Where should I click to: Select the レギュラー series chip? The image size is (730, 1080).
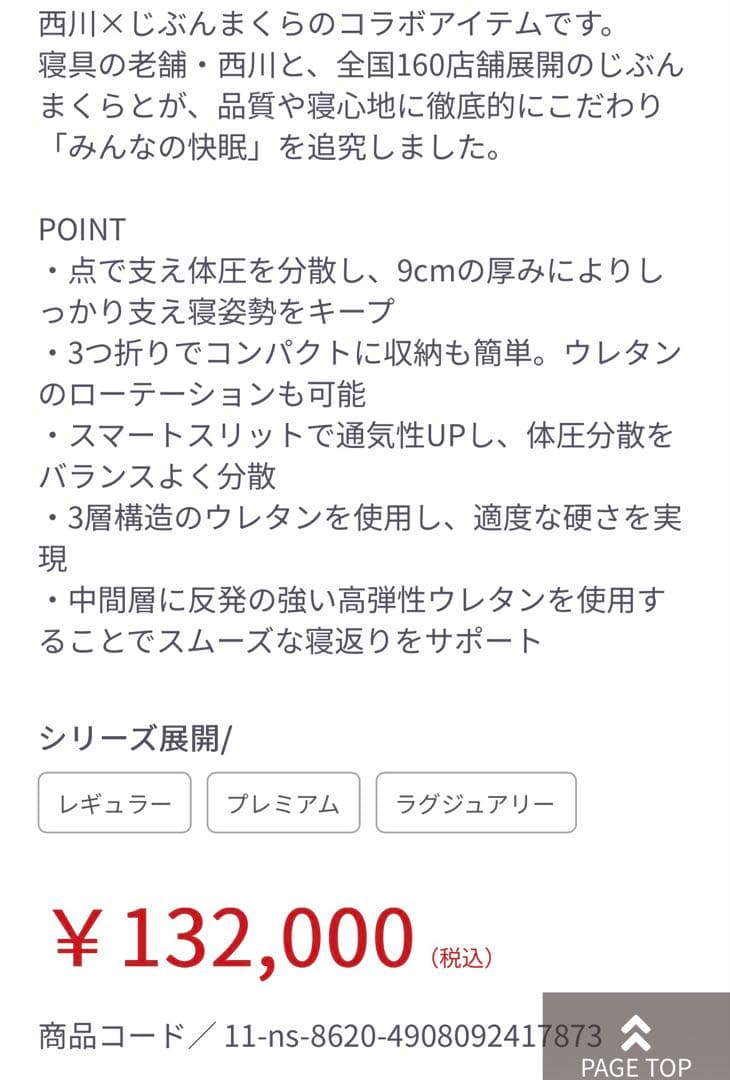pos(114,803)
